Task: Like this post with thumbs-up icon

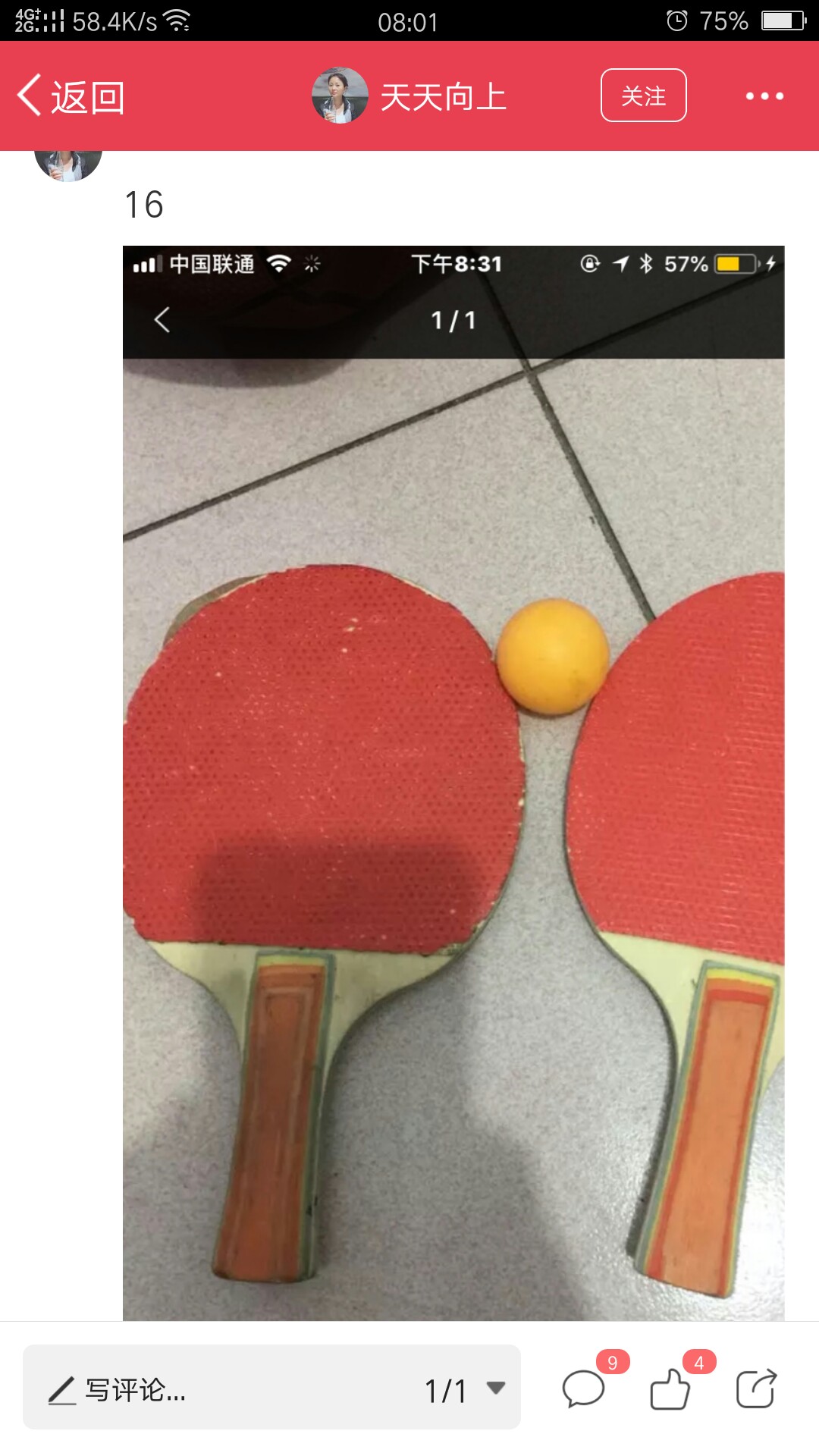Action: pos(670,1389)
